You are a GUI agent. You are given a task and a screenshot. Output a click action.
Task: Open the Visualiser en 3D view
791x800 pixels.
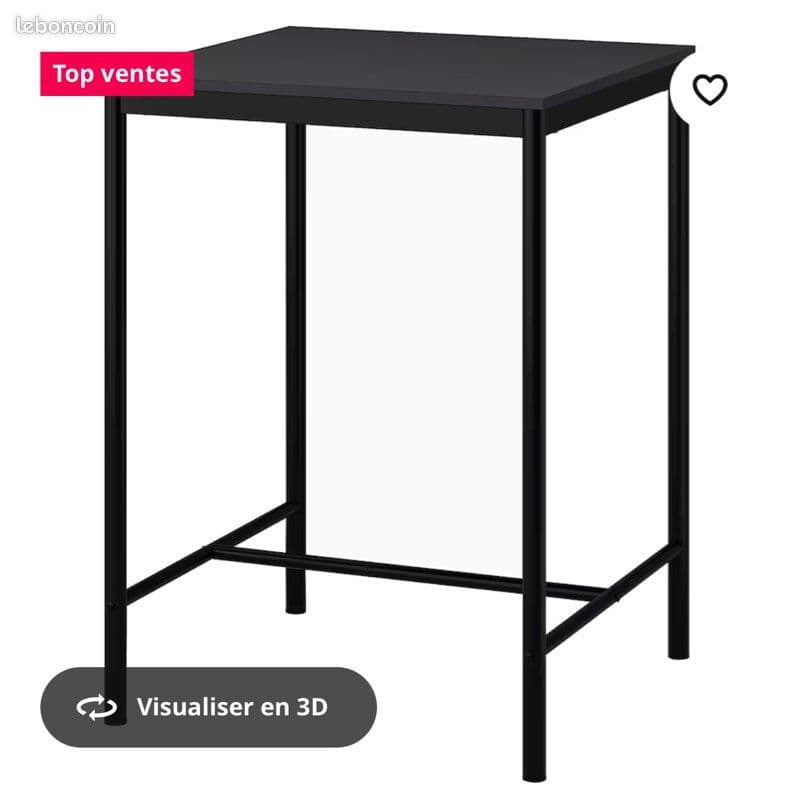(208, 707)
